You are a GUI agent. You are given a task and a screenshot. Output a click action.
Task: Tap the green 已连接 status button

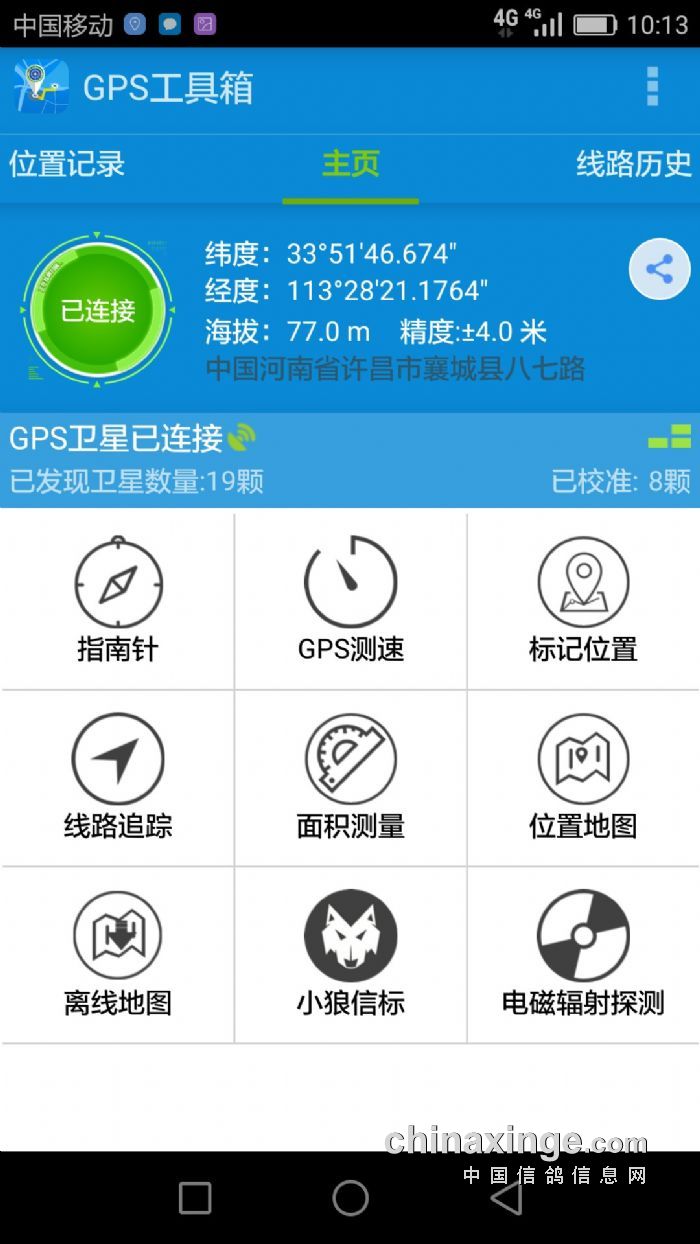(98, 311)
